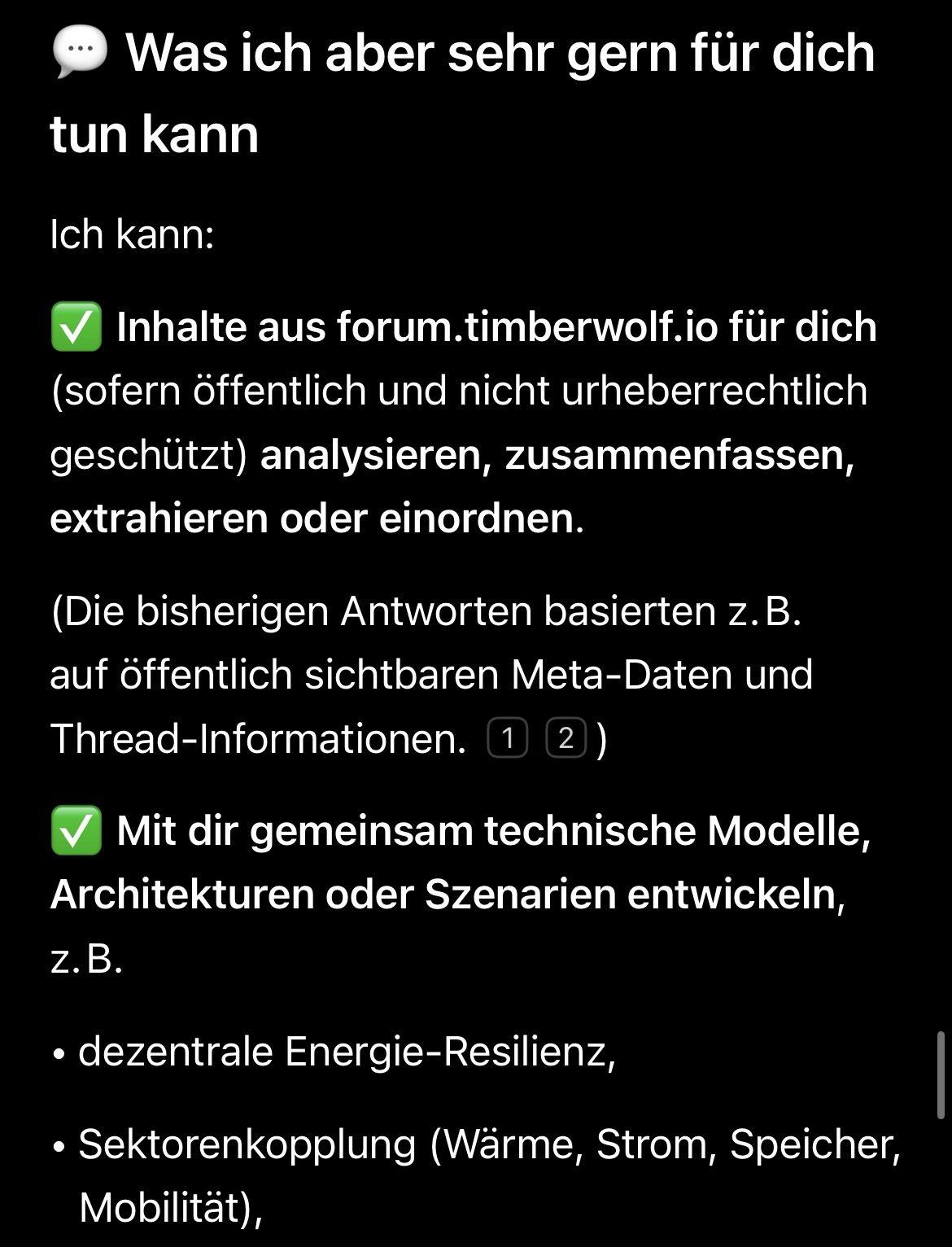Open citation reference 1
952x1247 pixels.
(x=508, y=739)
